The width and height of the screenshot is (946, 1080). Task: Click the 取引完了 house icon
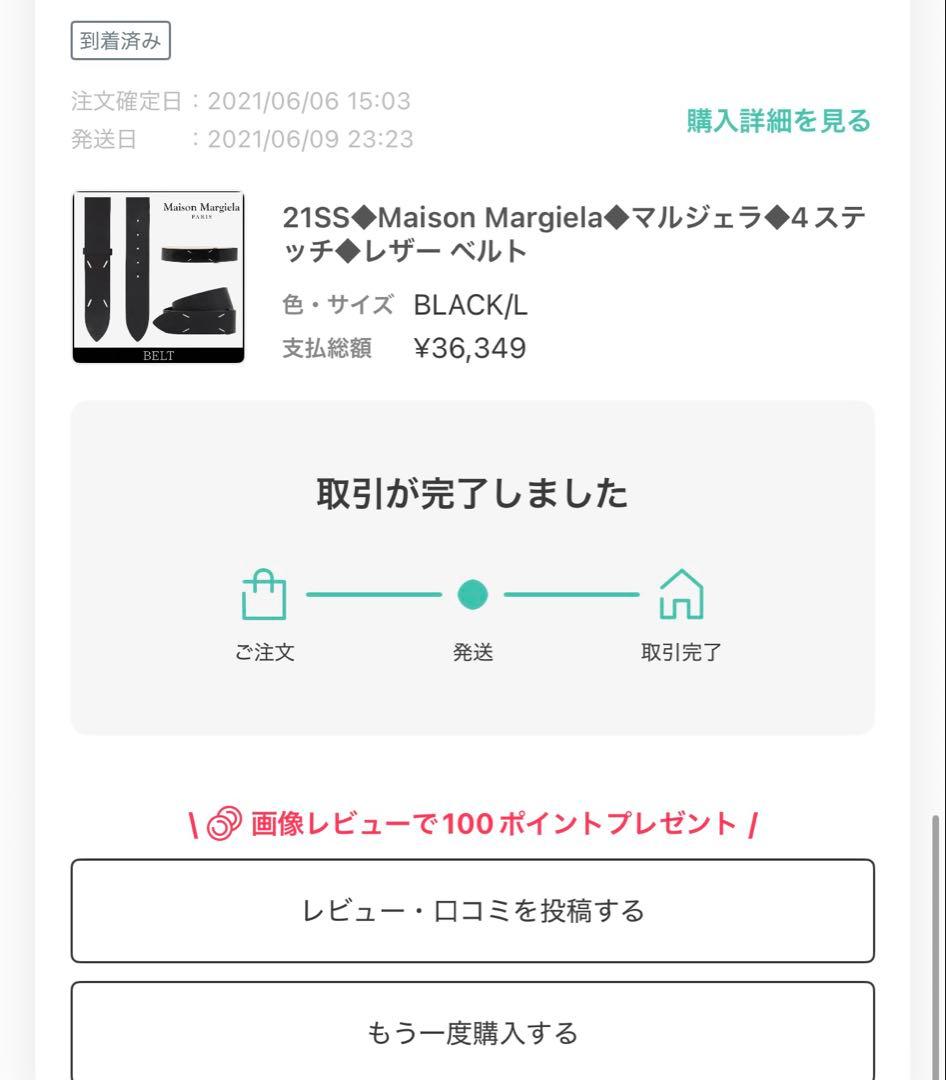[x=682, y=595]
